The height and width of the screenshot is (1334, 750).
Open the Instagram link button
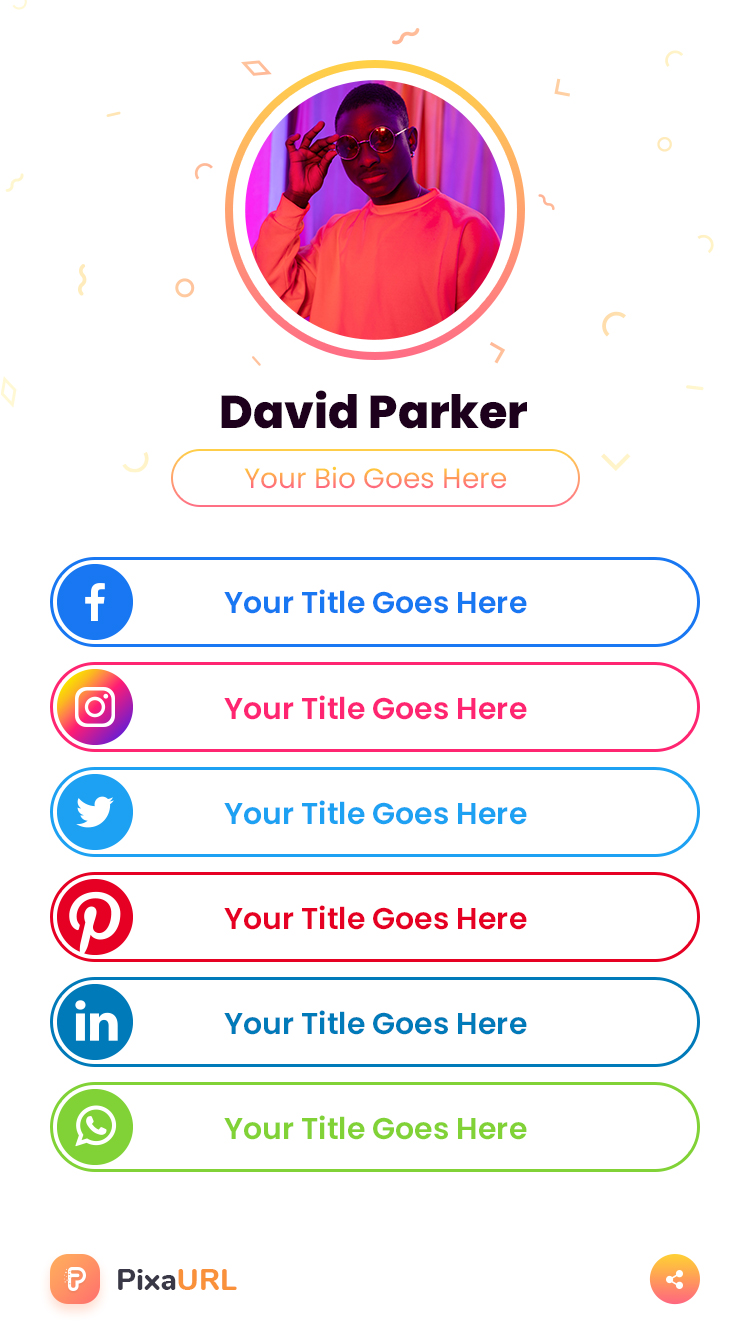click(375, 707)
